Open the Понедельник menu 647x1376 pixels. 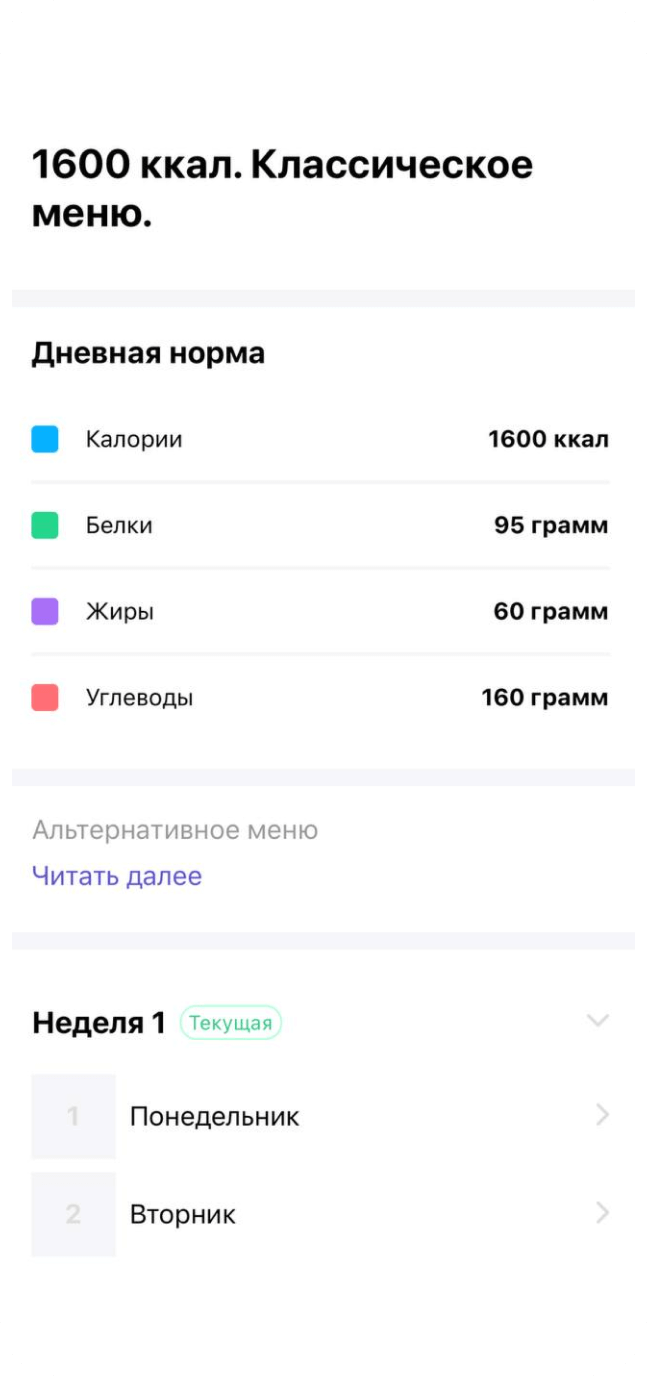[x=320, y=1116]
